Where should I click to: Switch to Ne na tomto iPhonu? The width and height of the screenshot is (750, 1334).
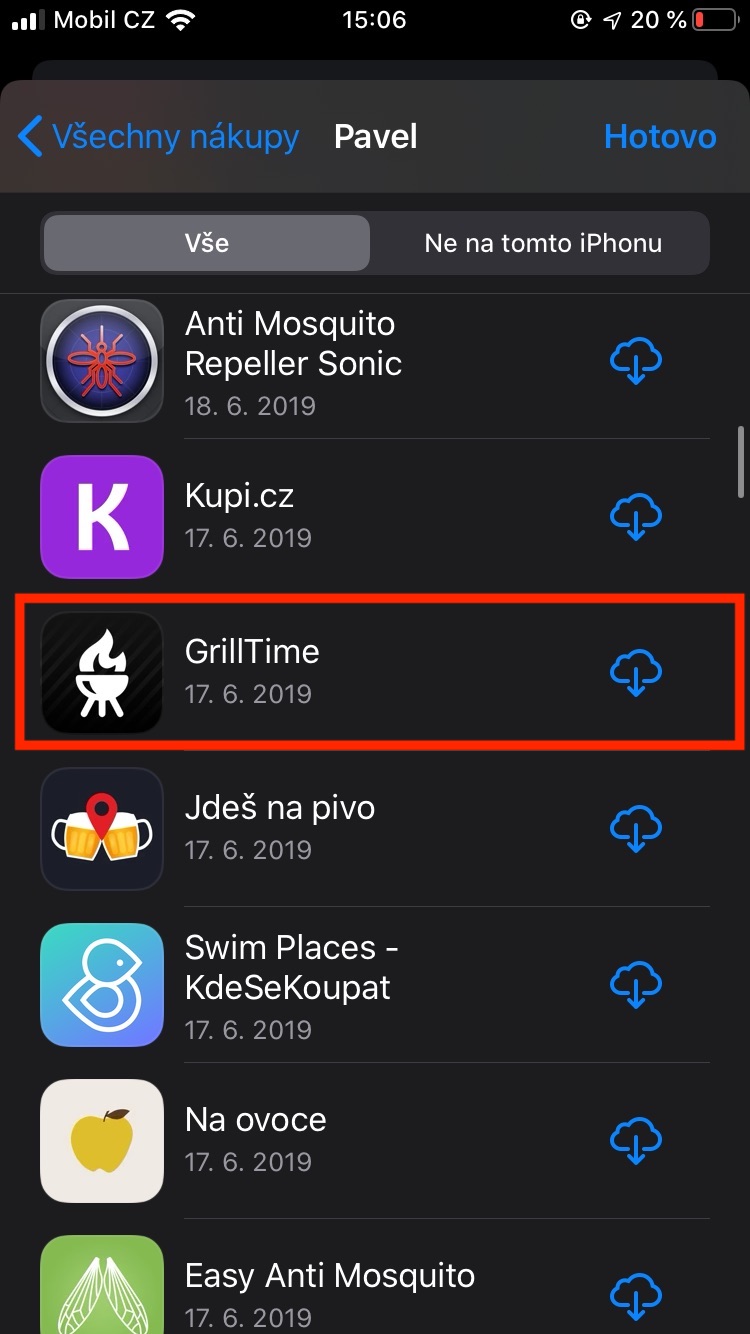pyautogui.click(x=542, y=243)
